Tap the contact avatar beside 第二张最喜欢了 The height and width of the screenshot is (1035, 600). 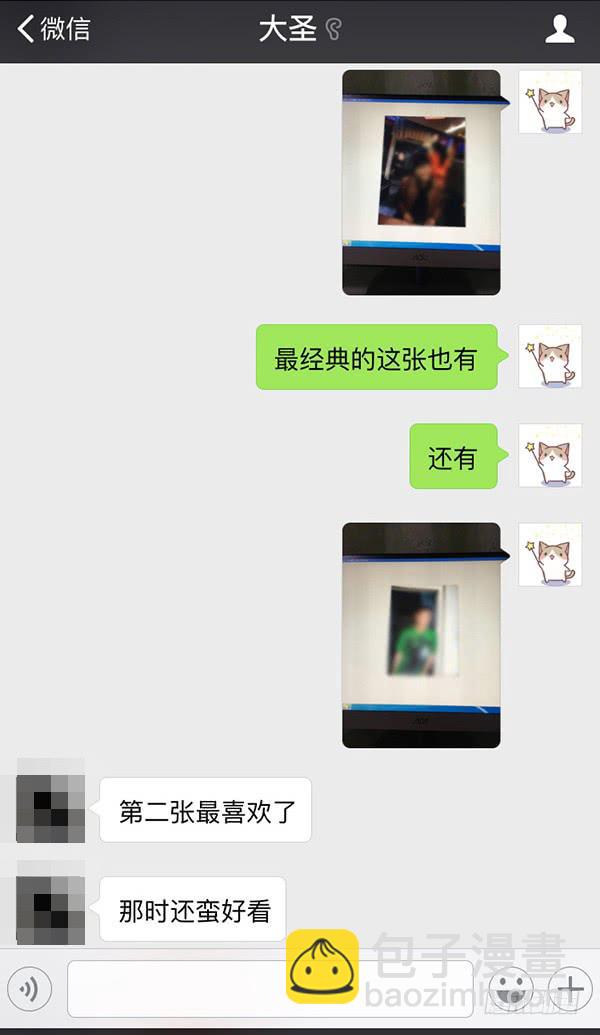[51, 809]
